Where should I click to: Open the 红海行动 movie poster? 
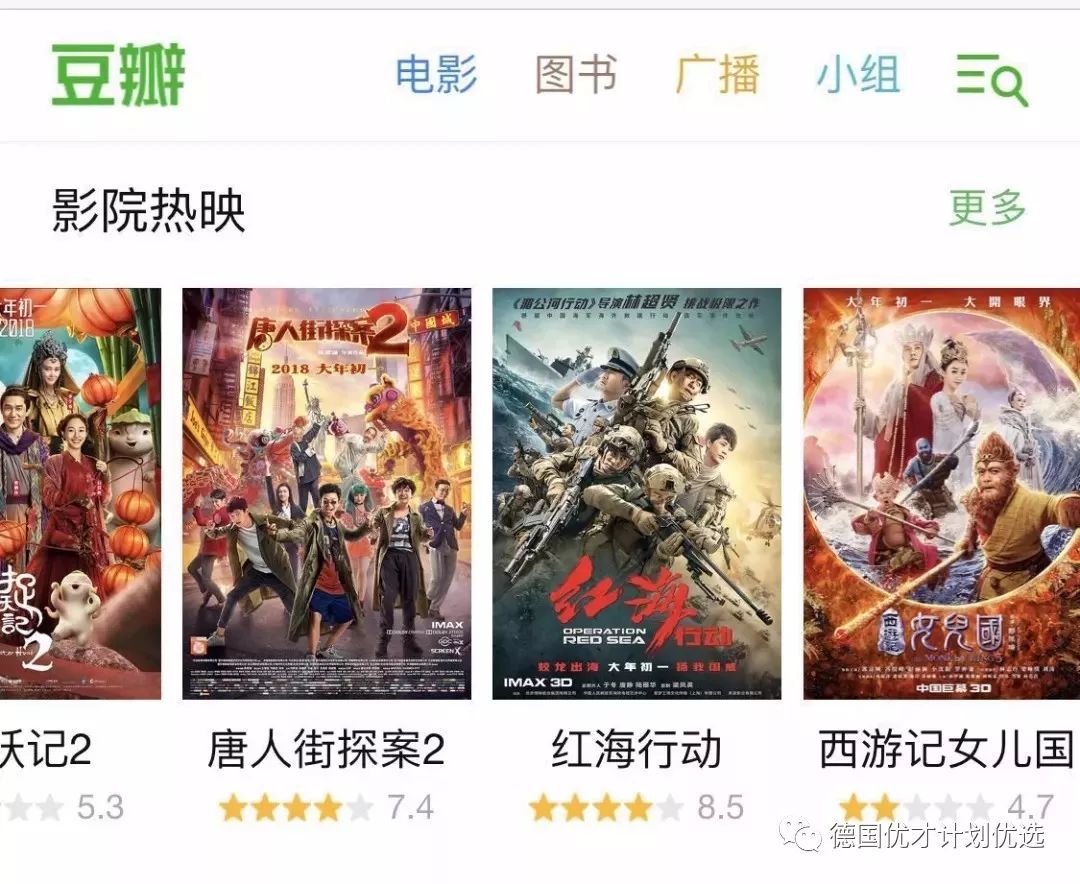tap(636, 493)
